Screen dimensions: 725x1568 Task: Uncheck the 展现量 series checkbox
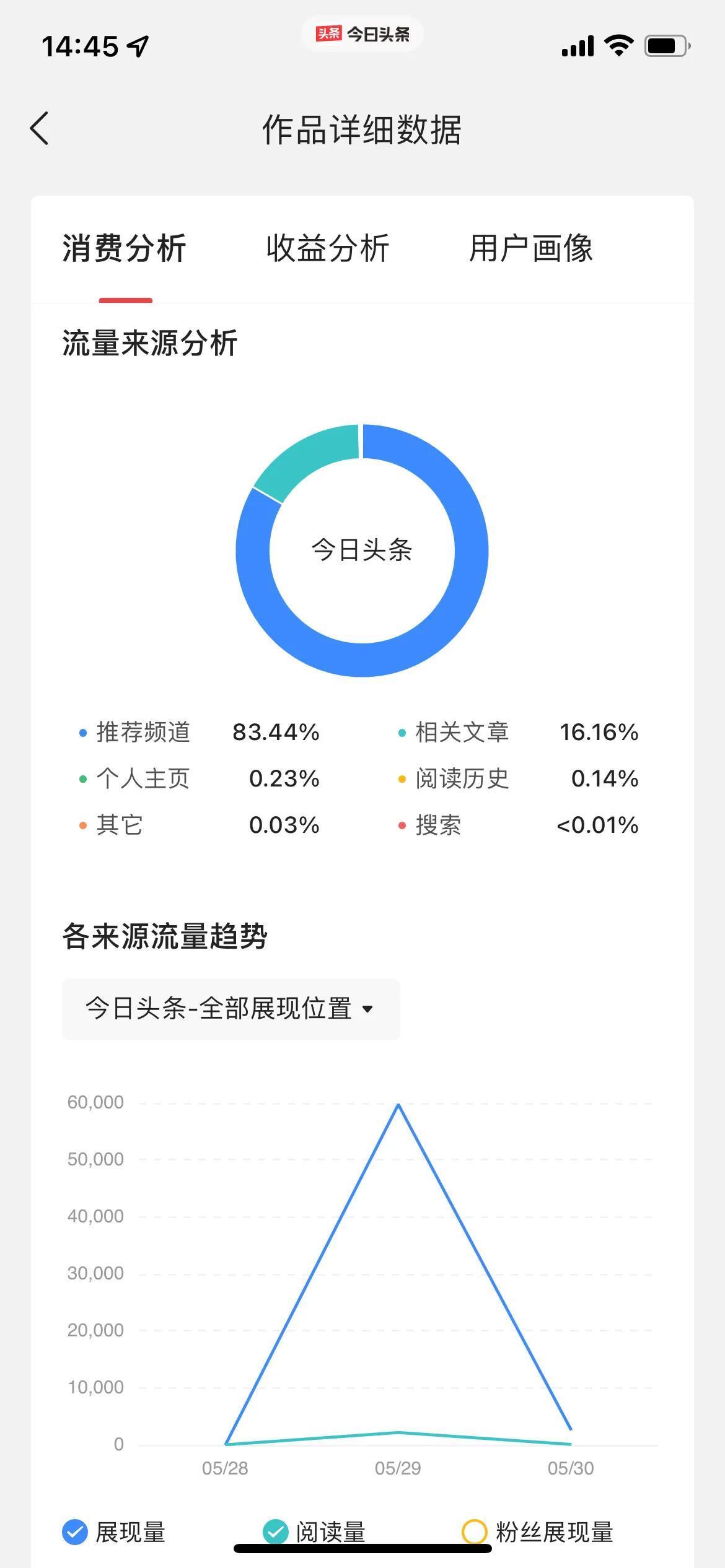pyautogui.click(x=75, y=1532)
